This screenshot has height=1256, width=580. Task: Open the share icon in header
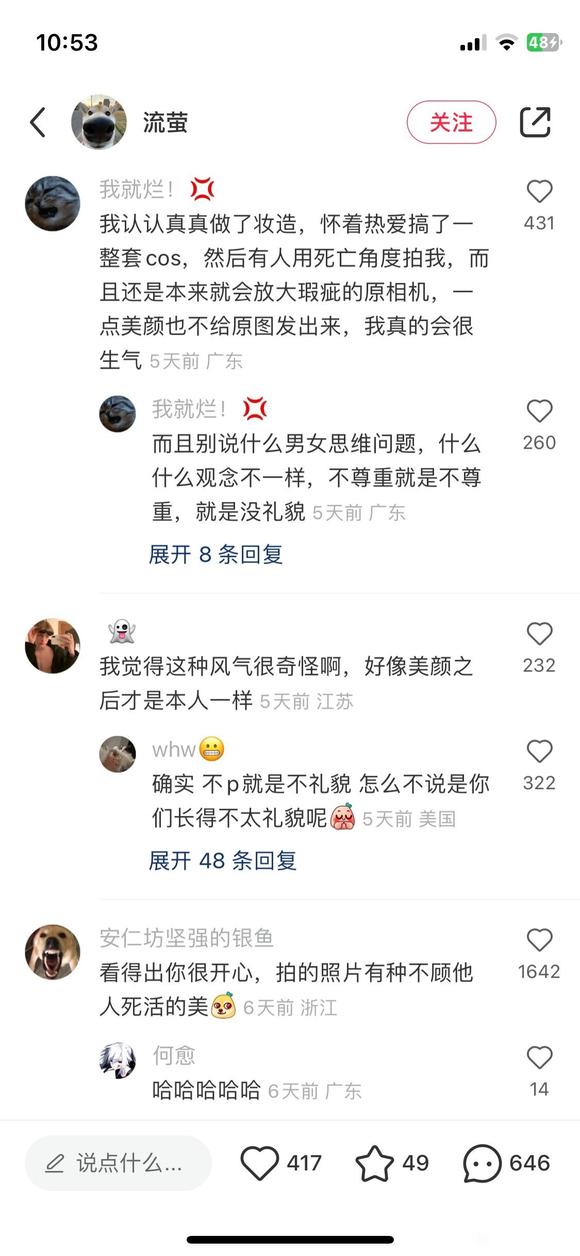click(x=535, y=122)
